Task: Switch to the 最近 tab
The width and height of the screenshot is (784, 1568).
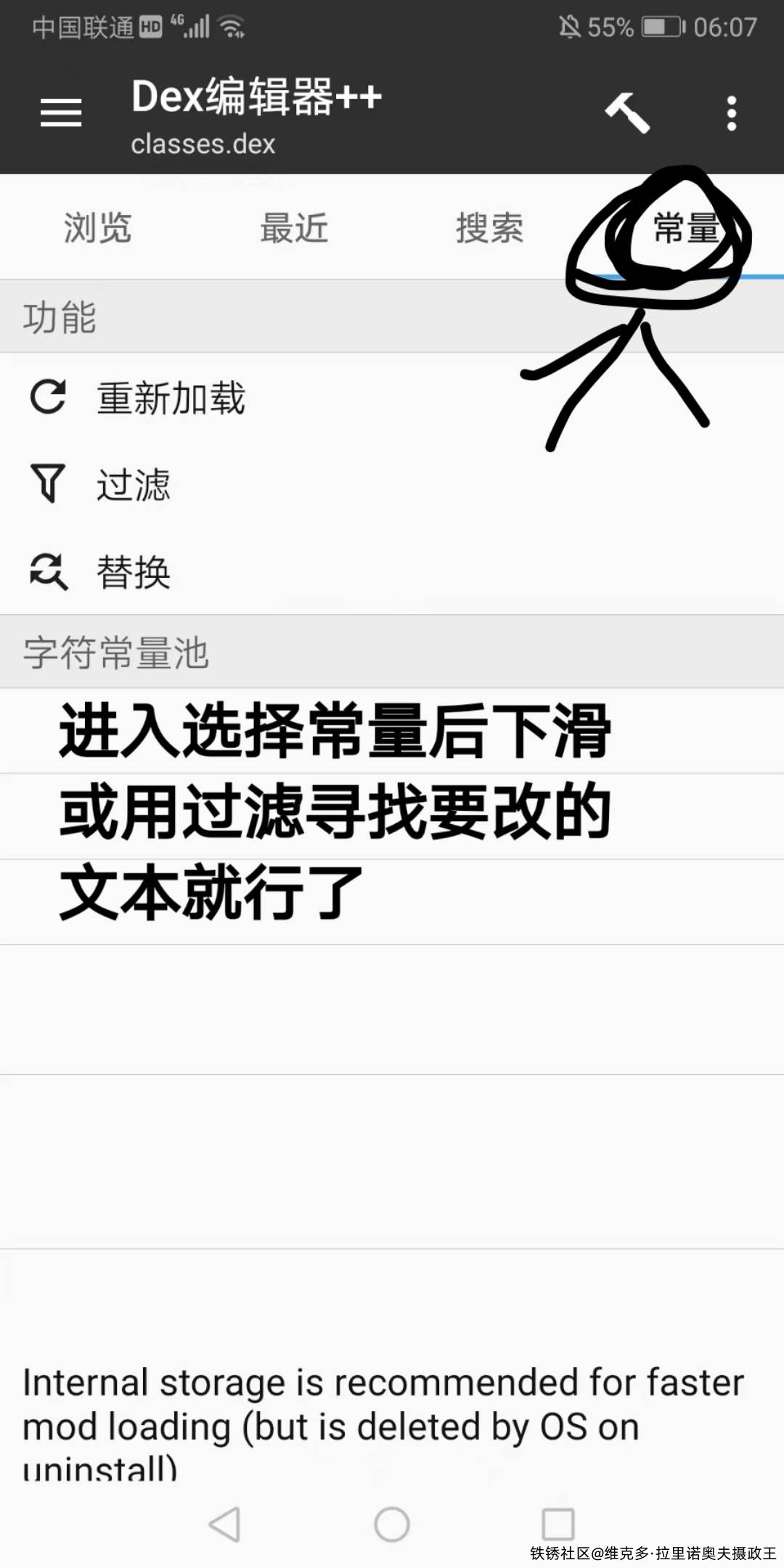Action: click(294, 228)
